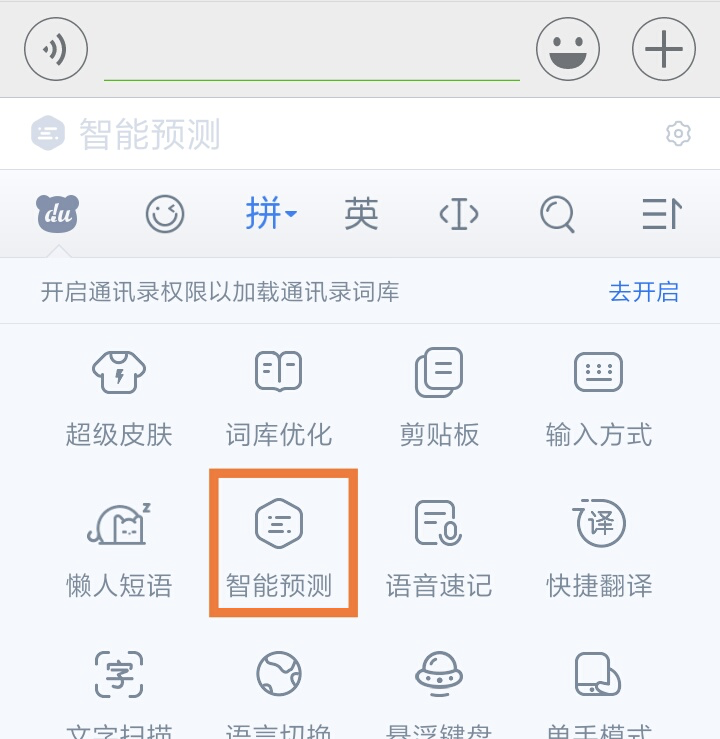Tap the microphone voice input circle
Viewport: 720px width, 739px height.
56,48
